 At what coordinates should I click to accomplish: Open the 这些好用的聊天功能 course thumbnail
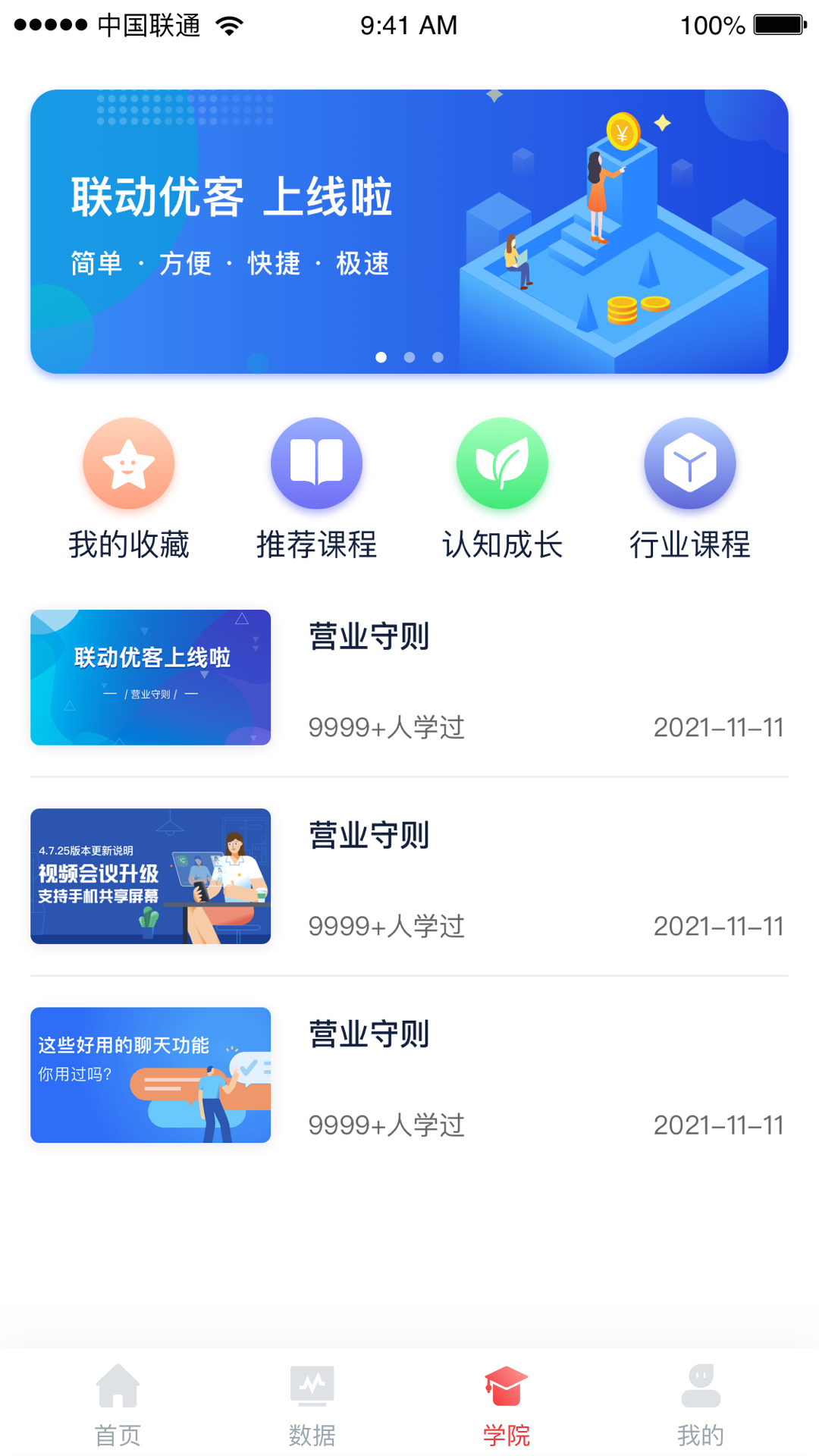point(149,1075)
